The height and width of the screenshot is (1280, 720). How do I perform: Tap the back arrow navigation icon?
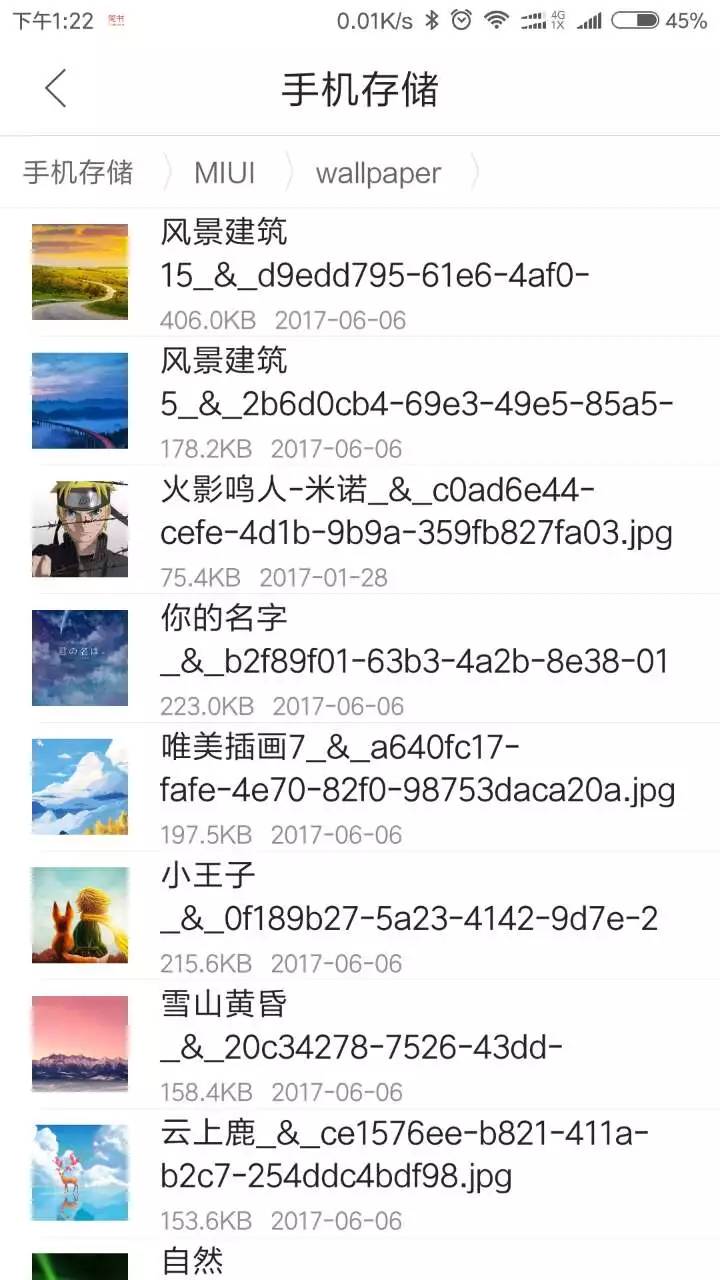pos(55,88)
